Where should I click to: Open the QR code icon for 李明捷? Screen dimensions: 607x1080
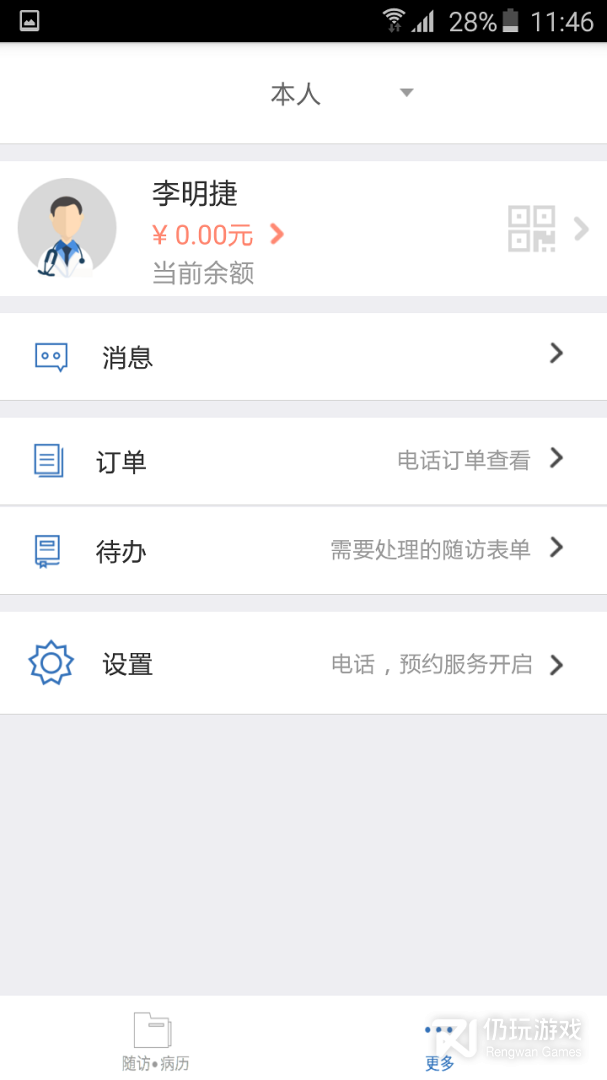tap(531, 229)
